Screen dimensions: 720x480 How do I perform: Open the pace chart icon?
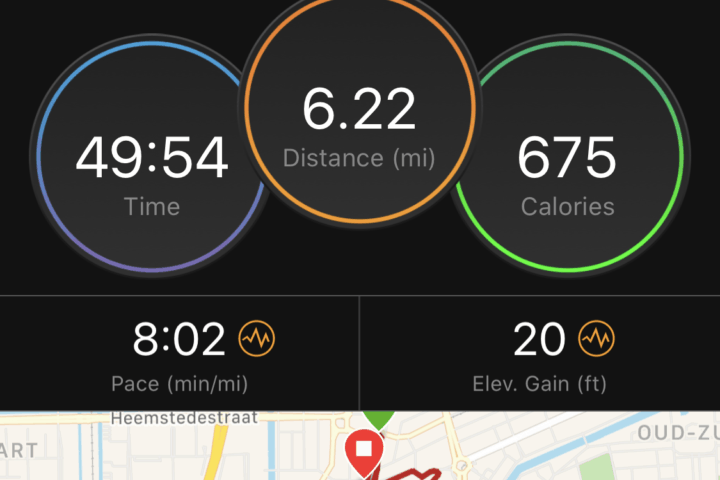[254, 341]
